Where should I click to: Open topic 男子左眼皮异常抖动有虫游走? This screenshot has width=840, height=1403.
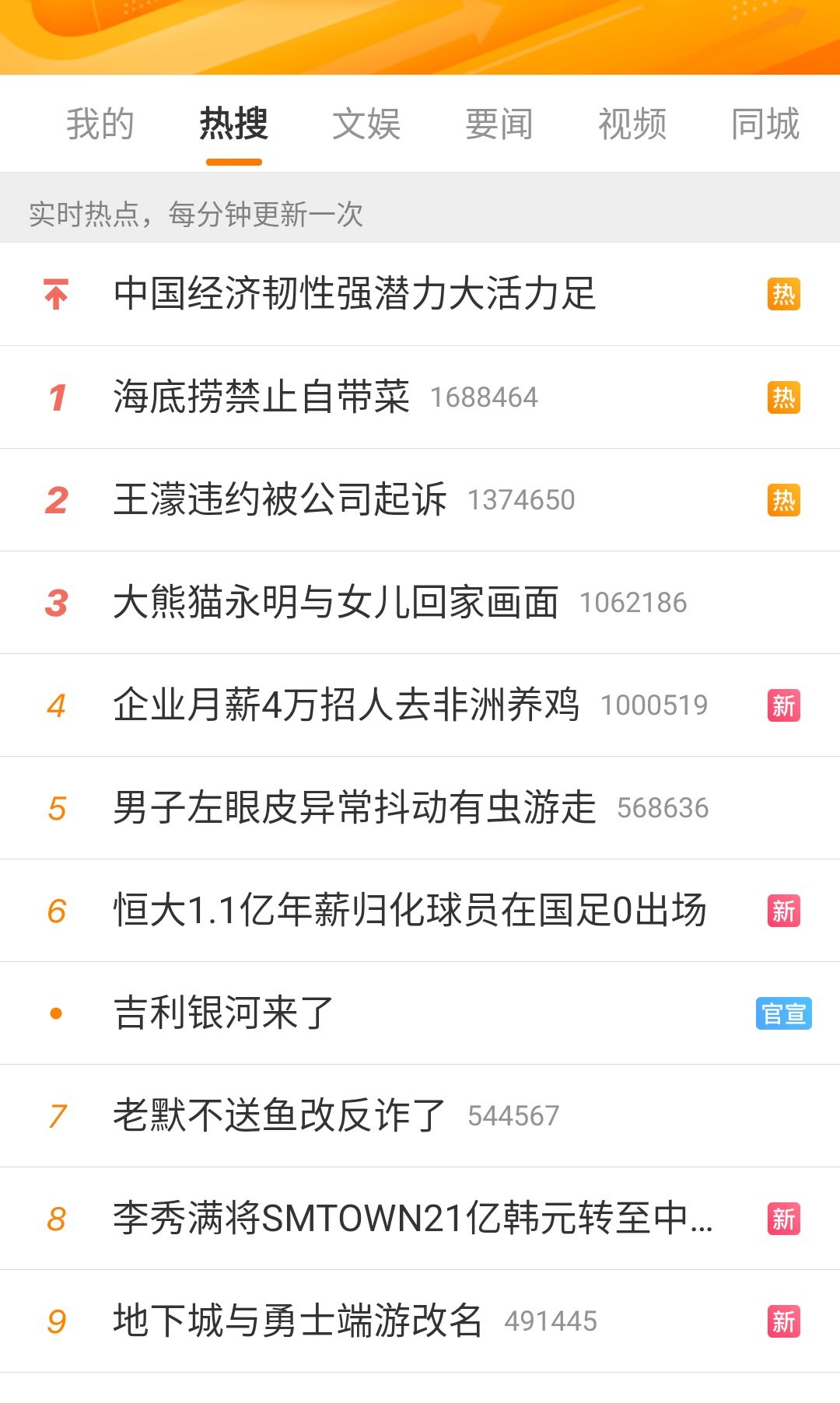click(x=420, y=808)
